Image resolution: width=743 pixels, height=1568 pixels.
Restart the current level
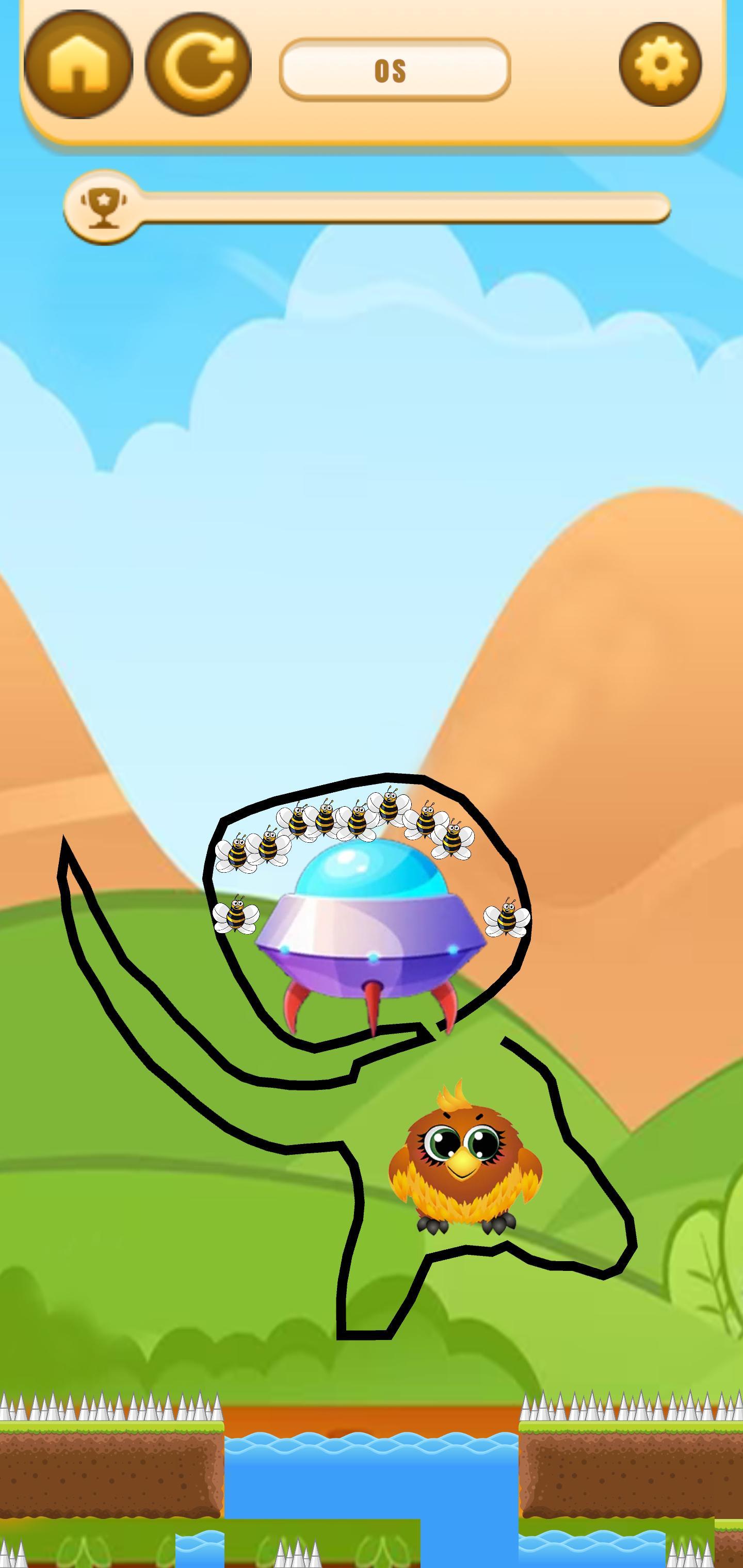coord(198,64)
